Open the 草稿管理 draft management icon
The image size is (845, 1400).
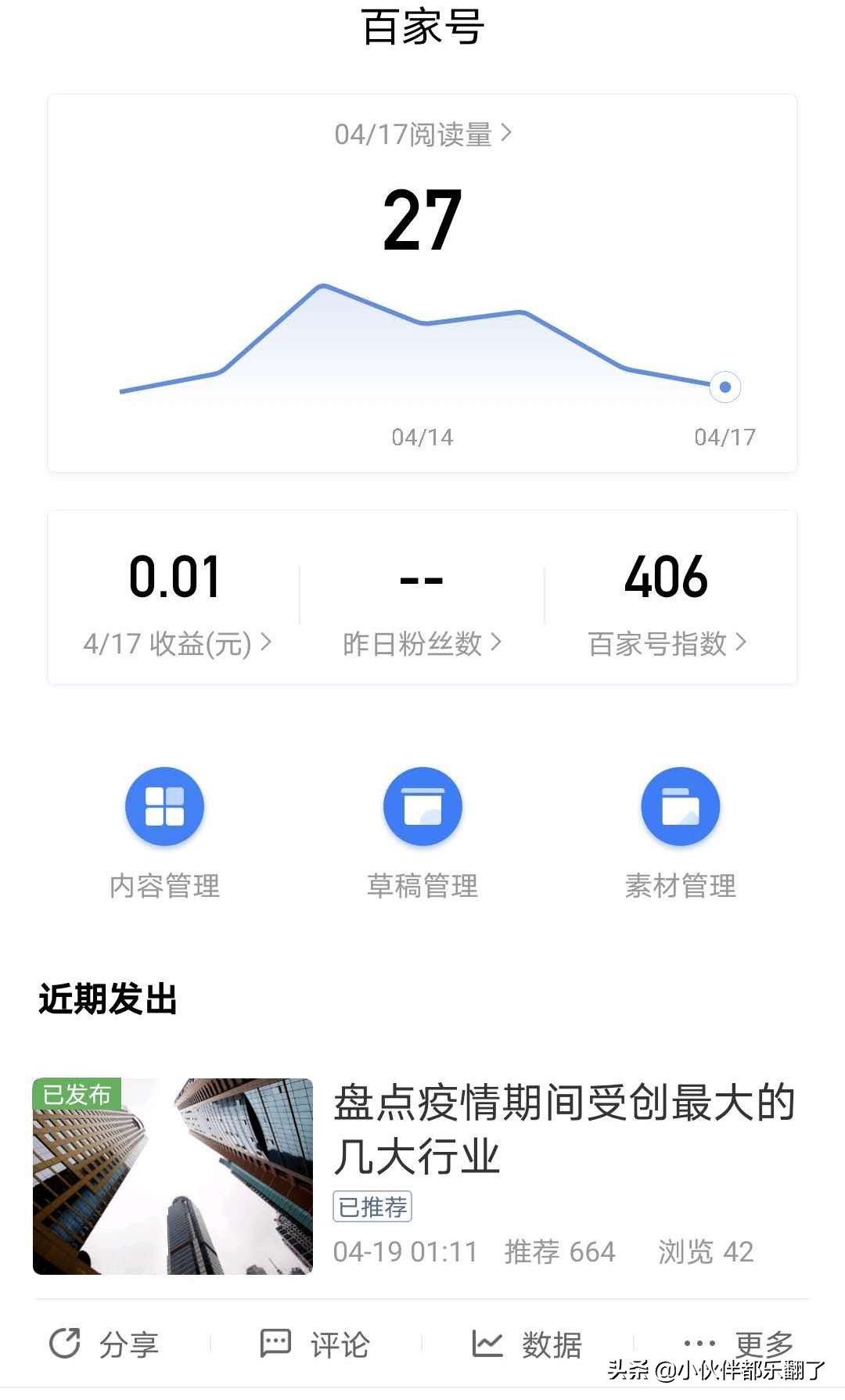422,806
